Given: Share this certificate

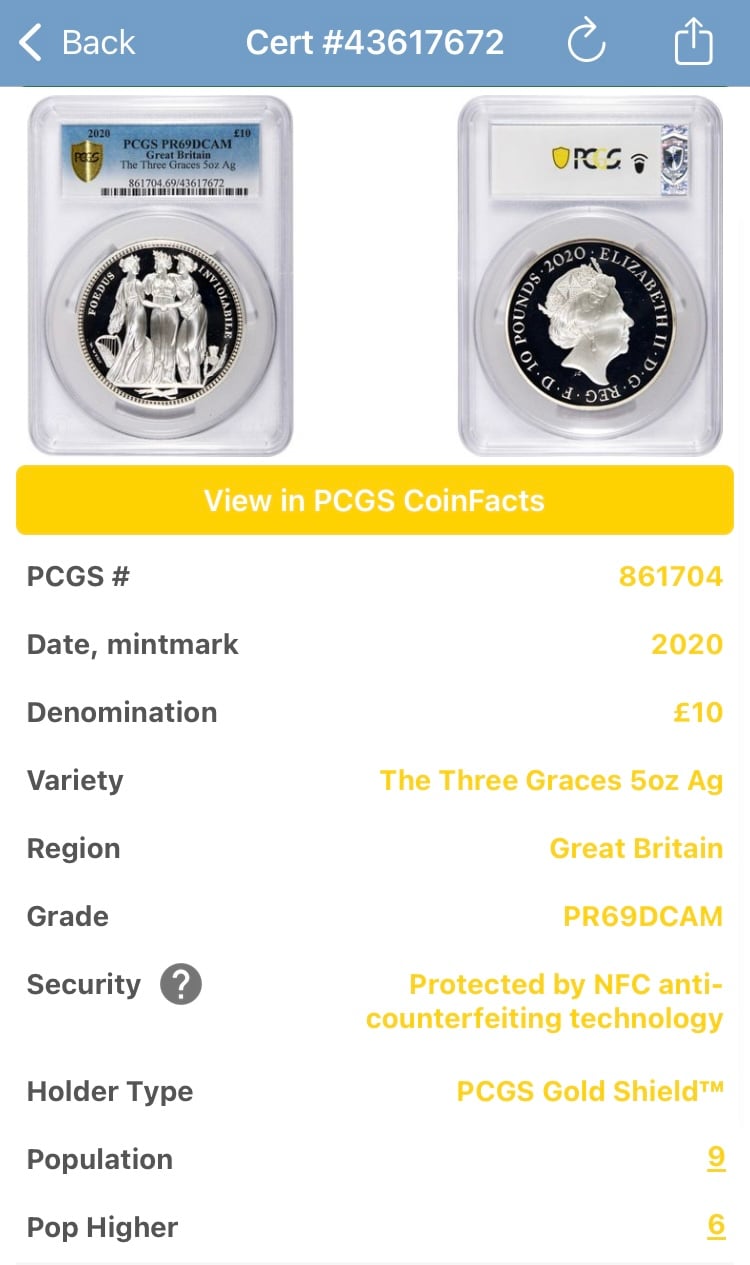Looking at the screenshot, I should (692, 43).
